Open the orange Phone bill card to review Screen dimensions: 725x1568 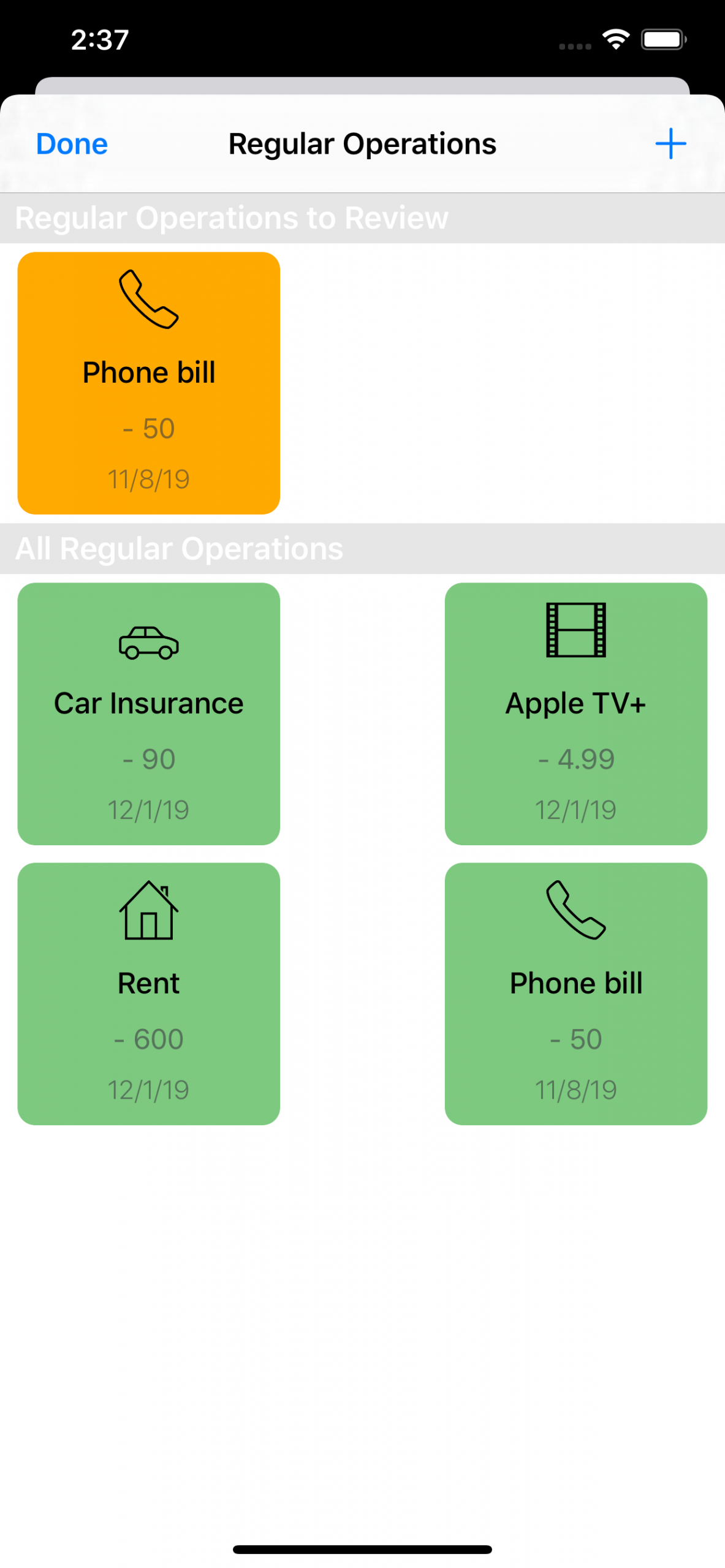click(x=148, y=383)
